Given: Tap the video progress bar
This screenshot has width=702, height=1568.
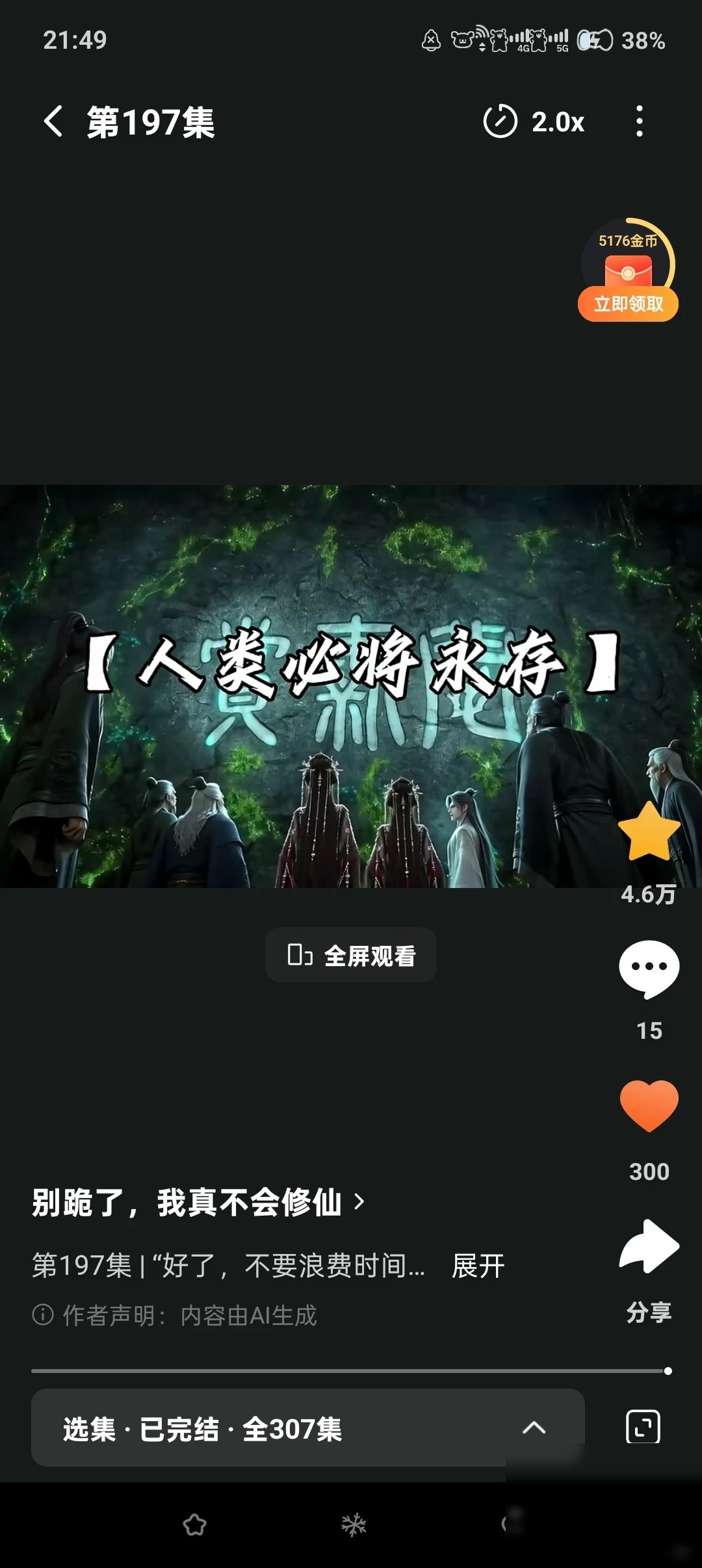Looking at the screenshot, I should click(351, 1371).
